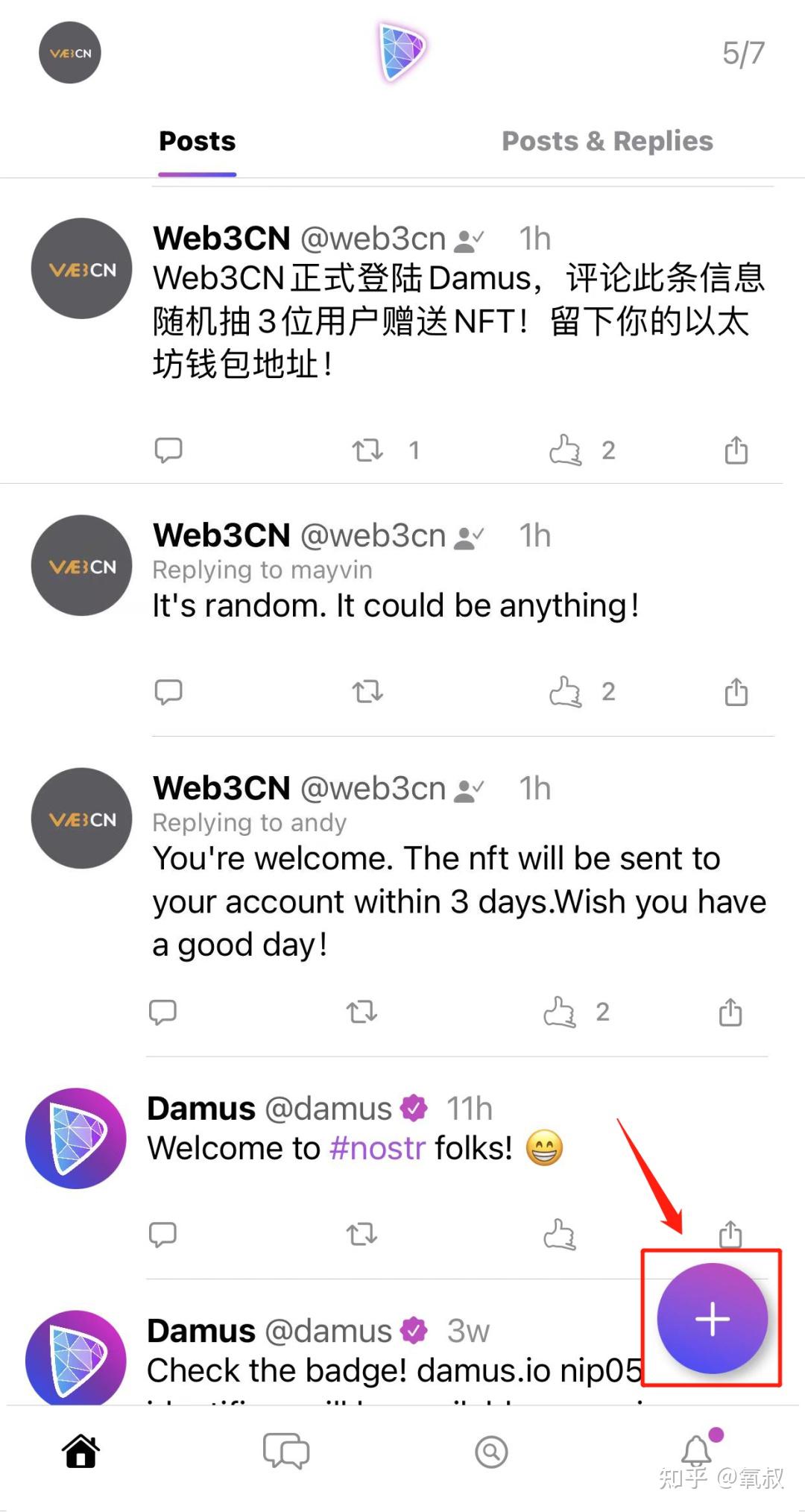Reply to the "You're welcome" post to andy
Image resolution: width=805 pixels, height=1512 pixels.
tap(162, 1012)
